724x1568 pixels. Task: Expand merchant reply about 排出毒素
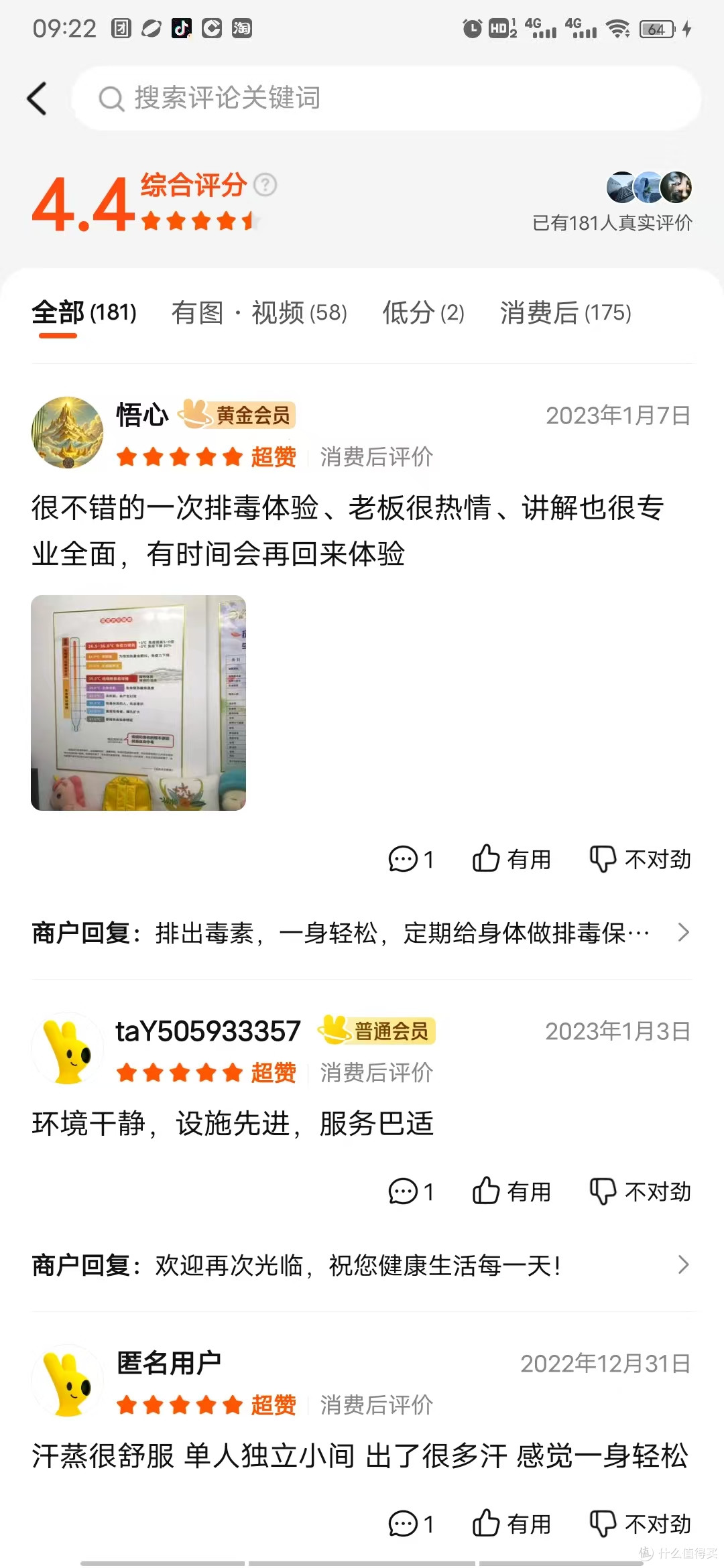361,932
